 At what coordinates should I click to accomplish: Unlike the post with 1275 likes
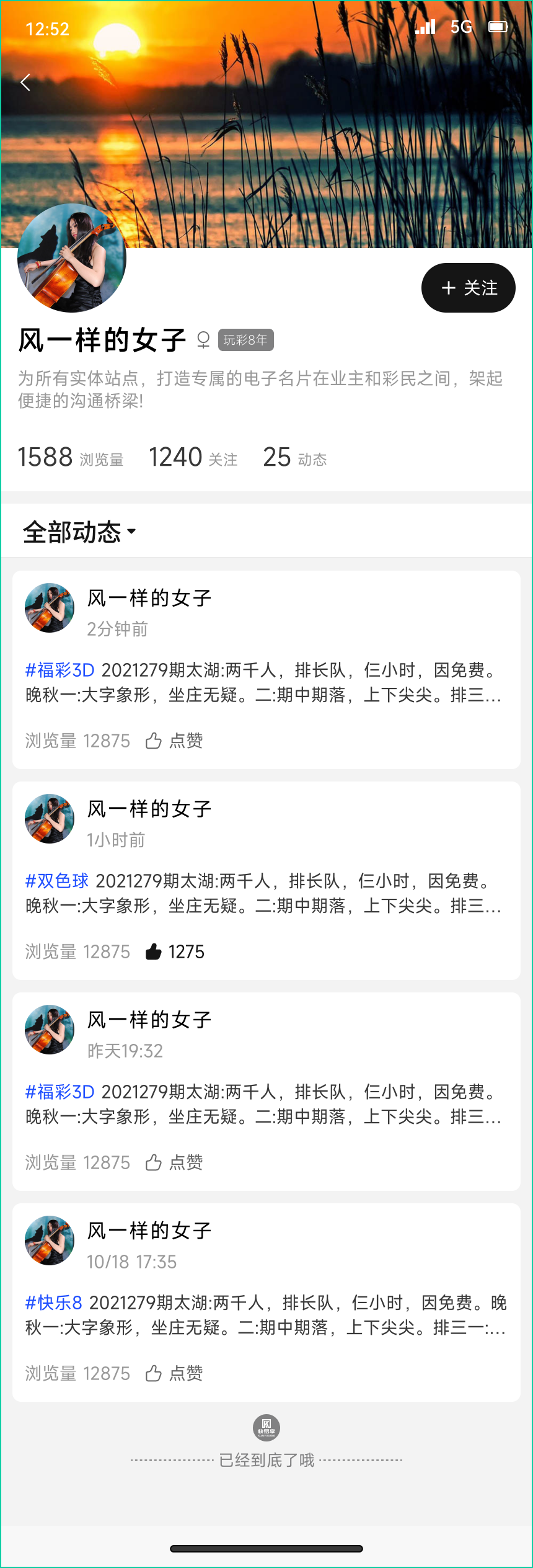point(174,951)
